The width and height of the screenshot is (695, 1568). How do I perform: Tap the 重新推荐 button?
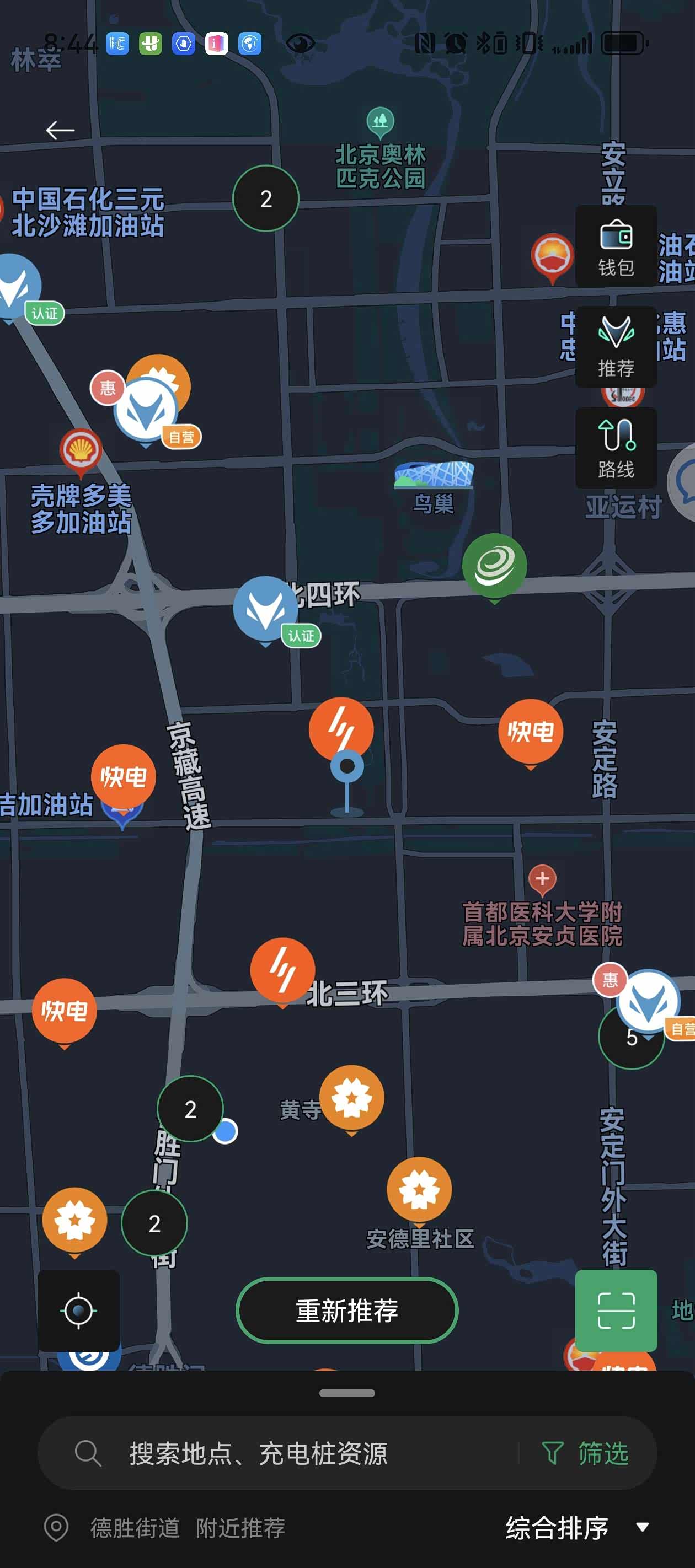[x=346, y=1311]
